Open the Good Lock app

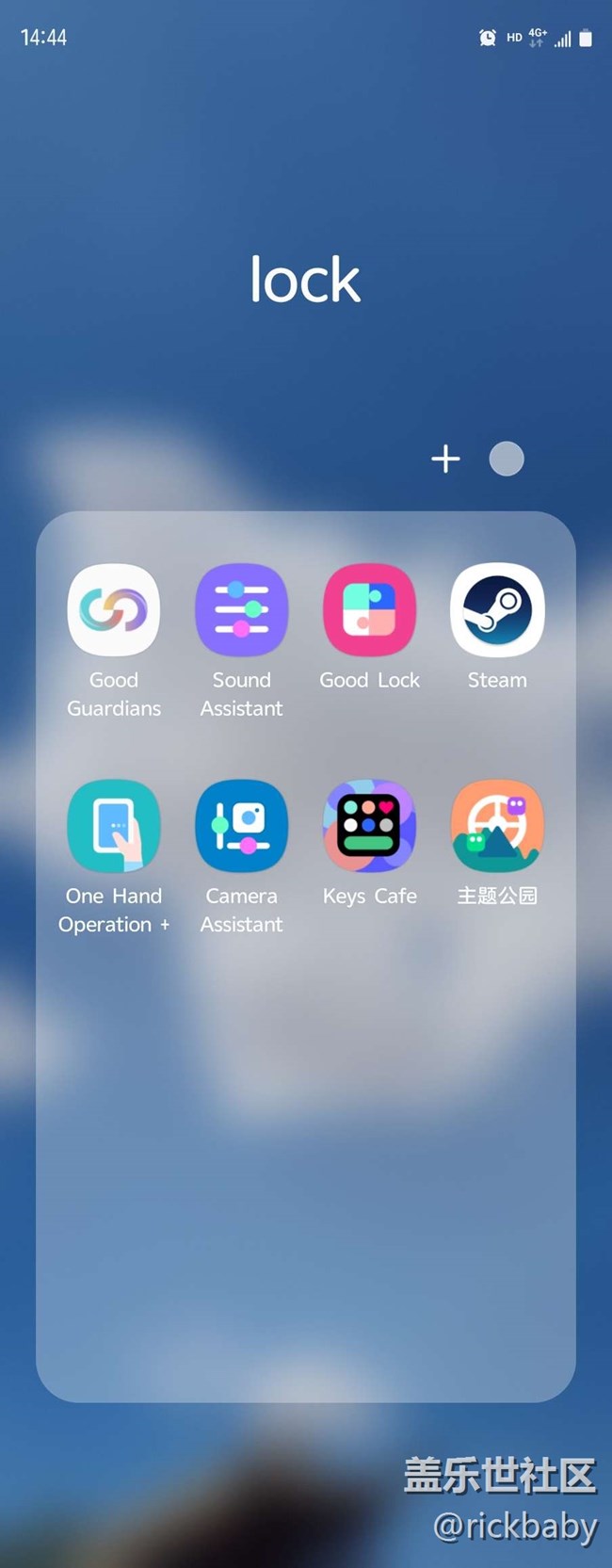pyautogui.click(x=369, y=610)
